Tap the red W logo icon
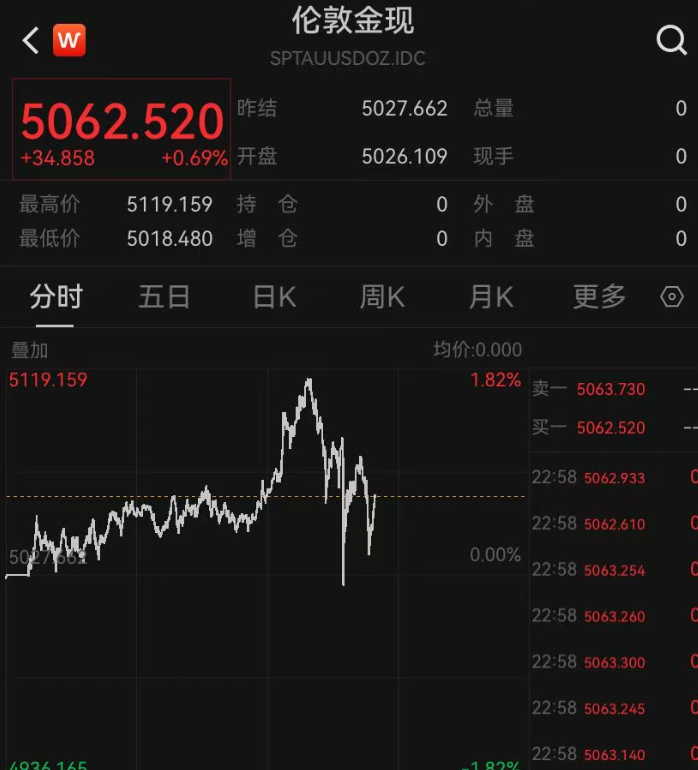 click(69, 41)
